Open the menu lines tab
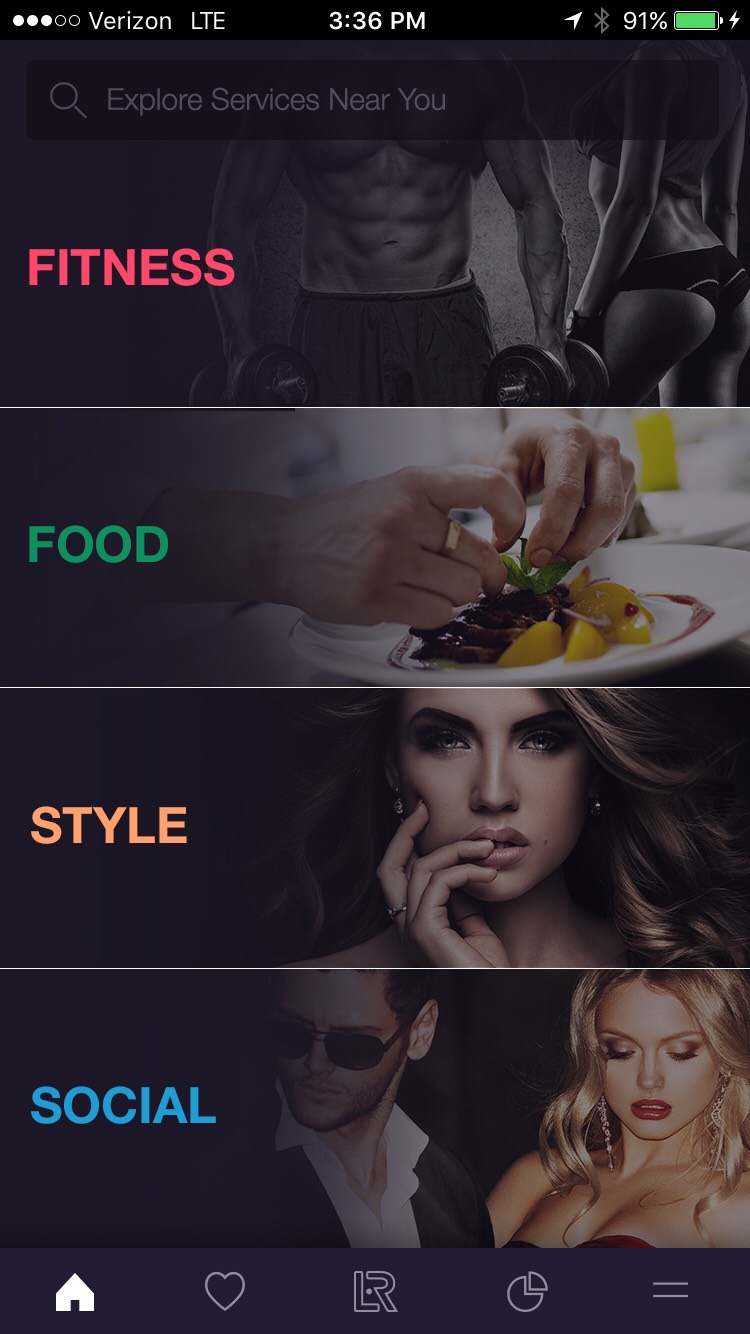 coord(670,1290)
